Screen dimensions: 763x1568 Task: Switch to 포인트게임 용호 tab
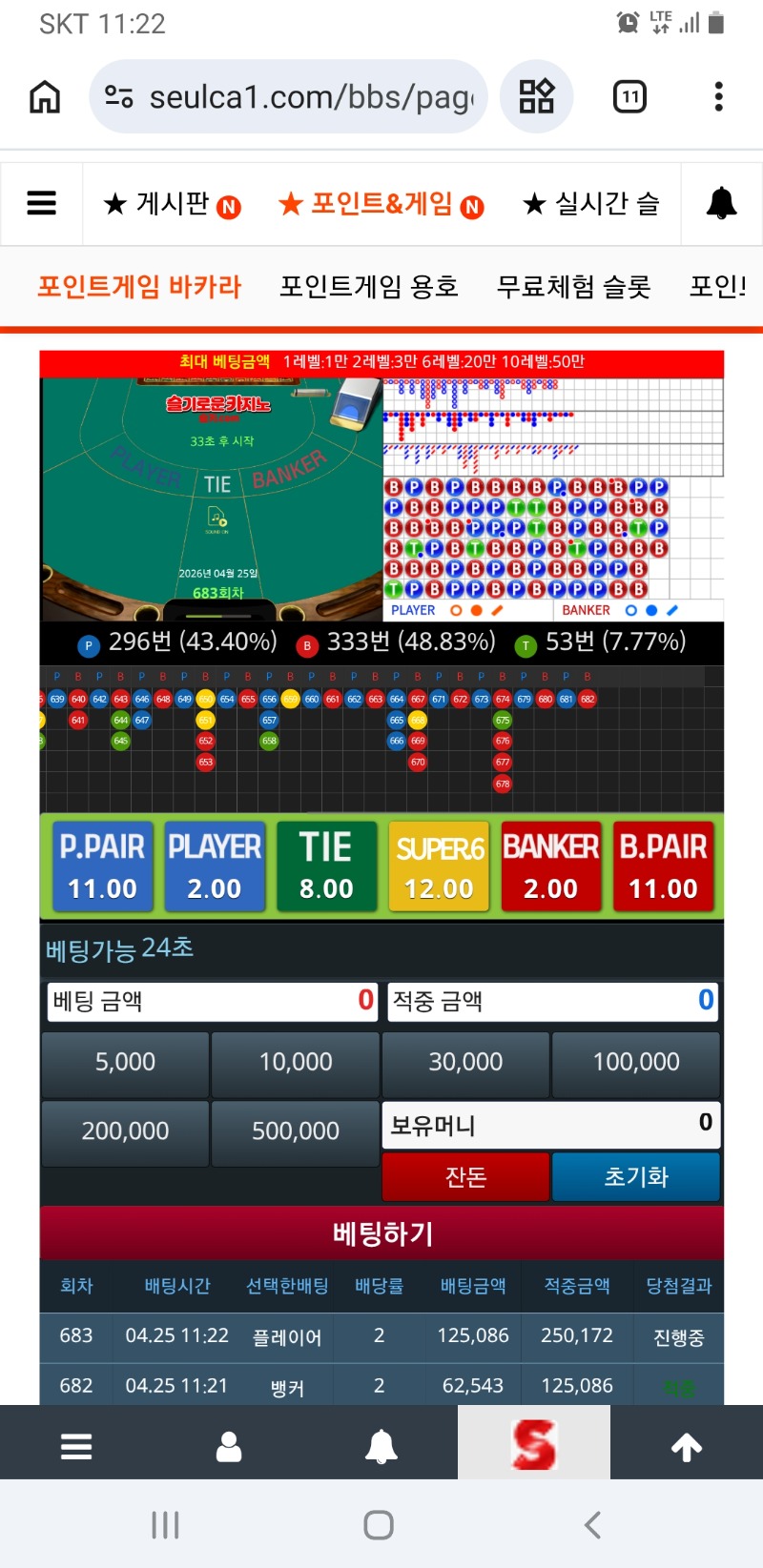tap(368, 287)
